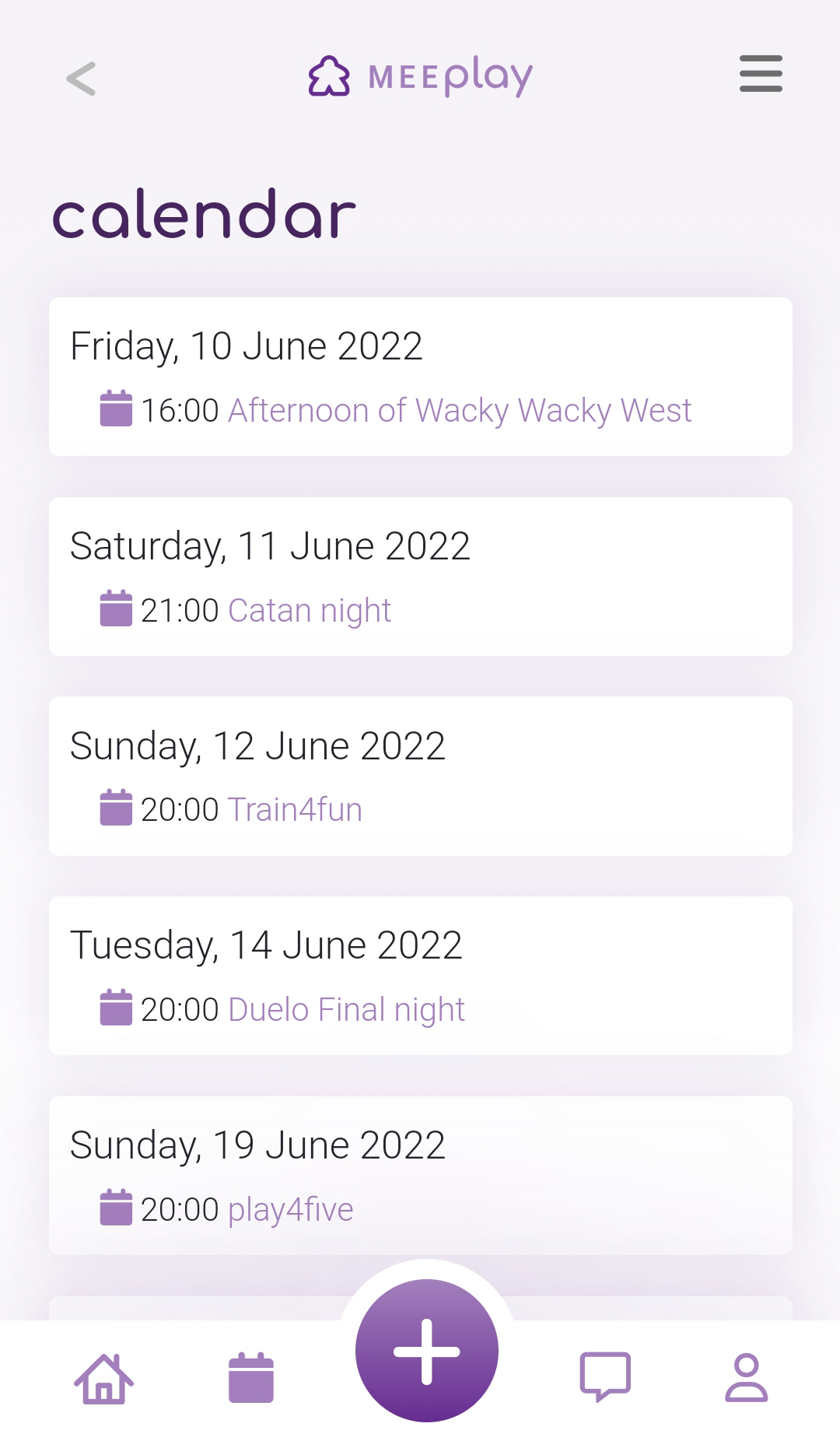This screenshot has height=1441, width=840.
Task: View the play4five event
Action: 290,1210
